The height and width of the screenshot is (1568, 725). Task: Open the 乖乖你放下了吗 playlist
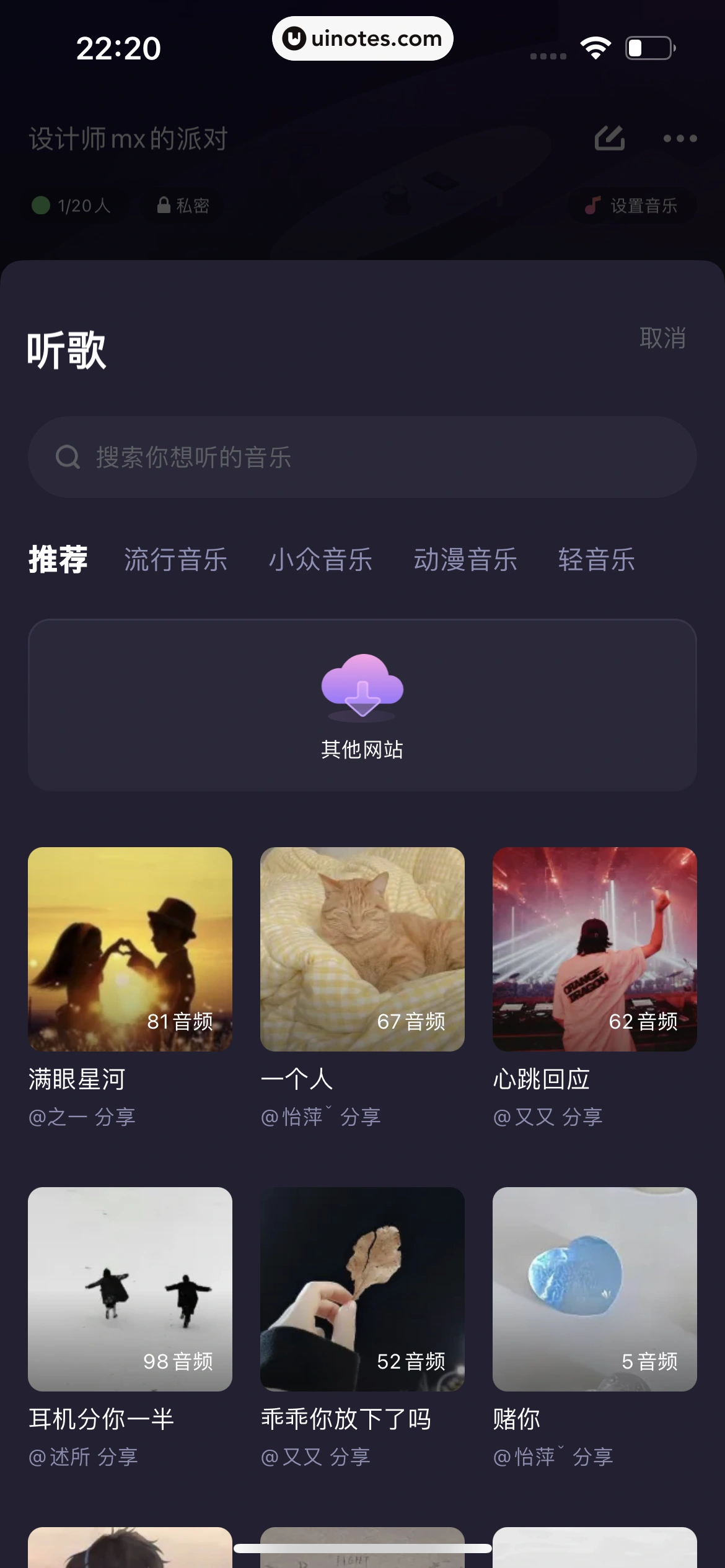pos(362,1289)
